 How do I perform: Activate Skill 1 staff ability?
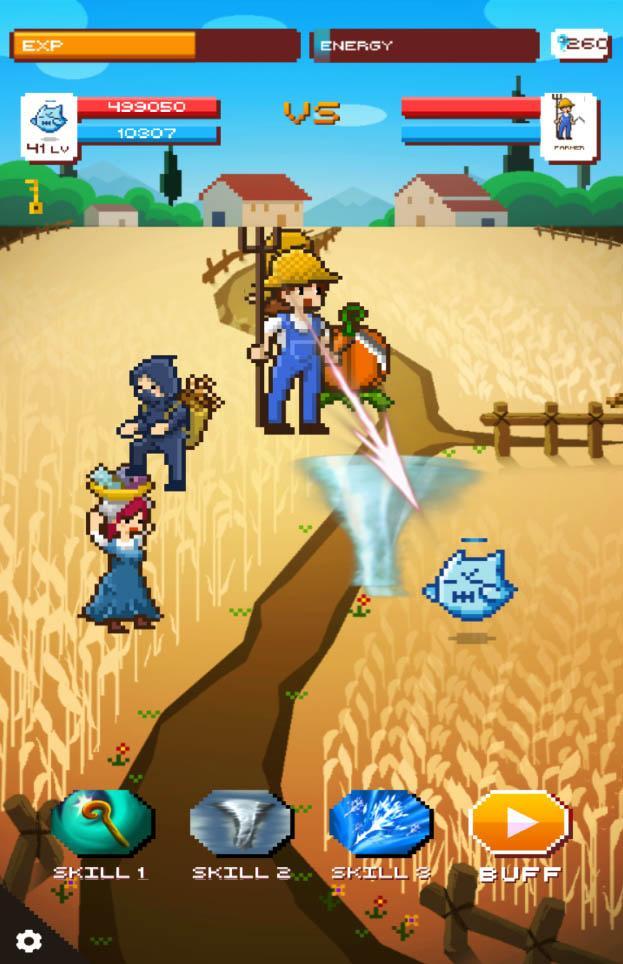pos(102,825)
